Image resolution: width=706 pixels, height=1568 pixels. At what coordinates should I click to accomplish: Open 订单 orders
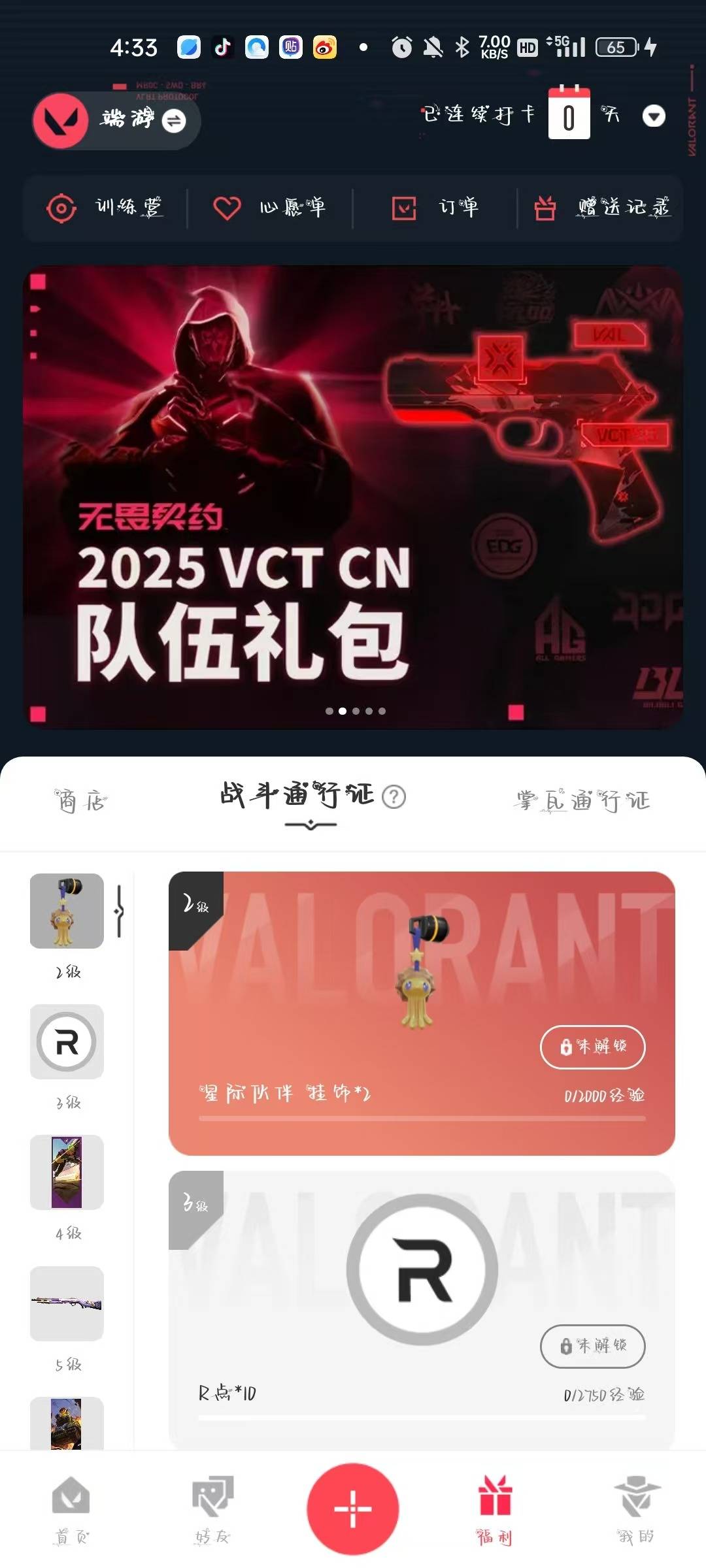click(x=435, y=208)
